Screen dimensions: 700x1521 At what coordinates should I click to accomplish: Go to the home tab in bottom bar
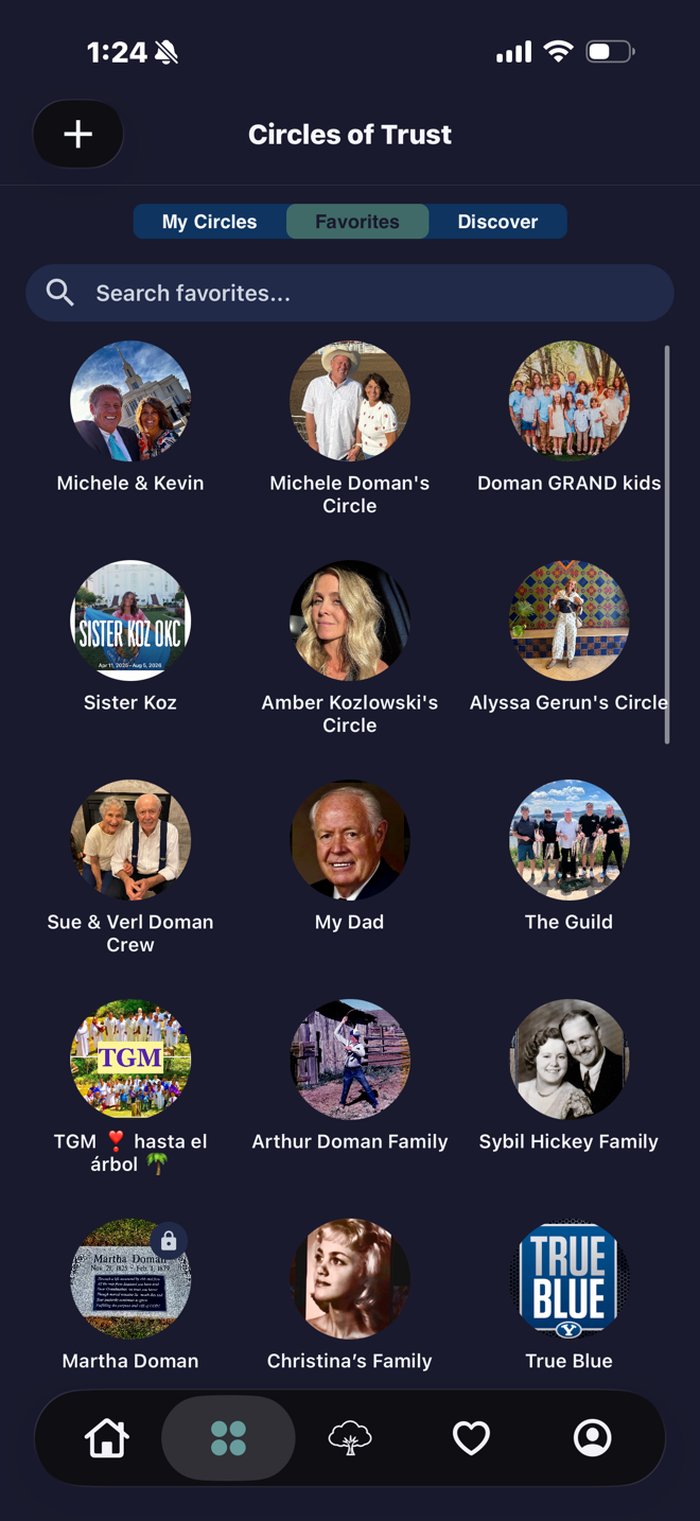click(107, 1438)
